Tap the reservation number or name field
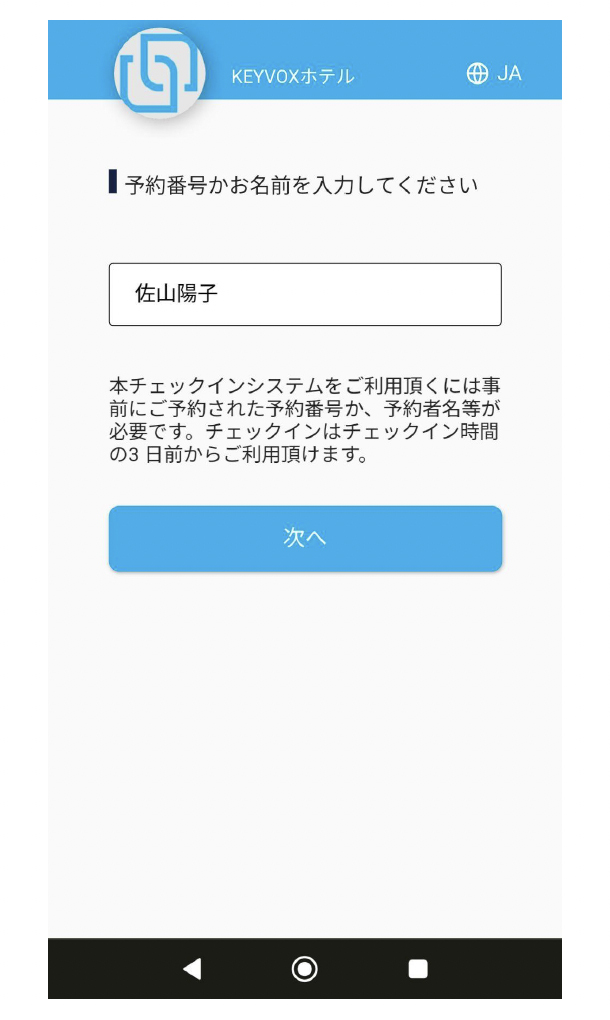Image resolution: width=610 pixels, height=1020 pixels. click(305, 294)
